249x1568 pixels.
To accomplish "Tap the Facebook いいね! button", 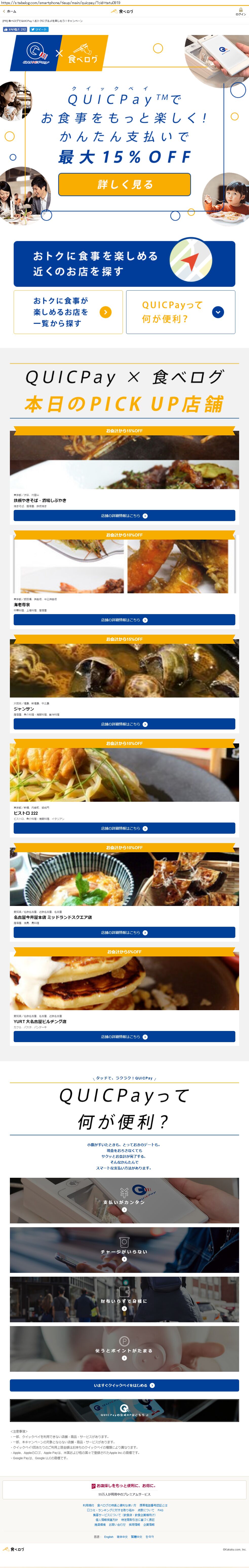I will pyautogui.click(x=15, y=29).
